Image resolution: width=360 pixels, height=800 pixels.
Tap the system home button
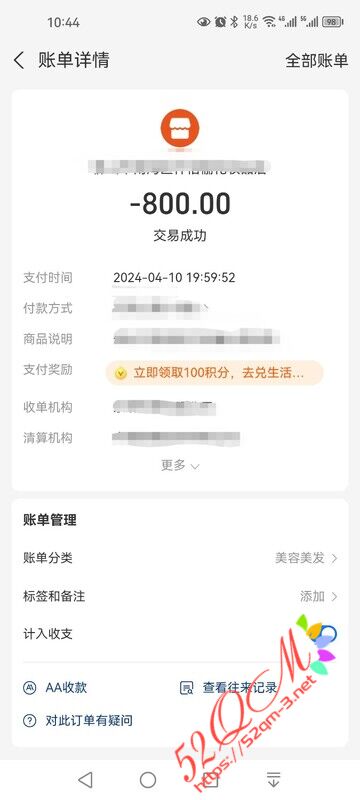click(x=148, y=780)
